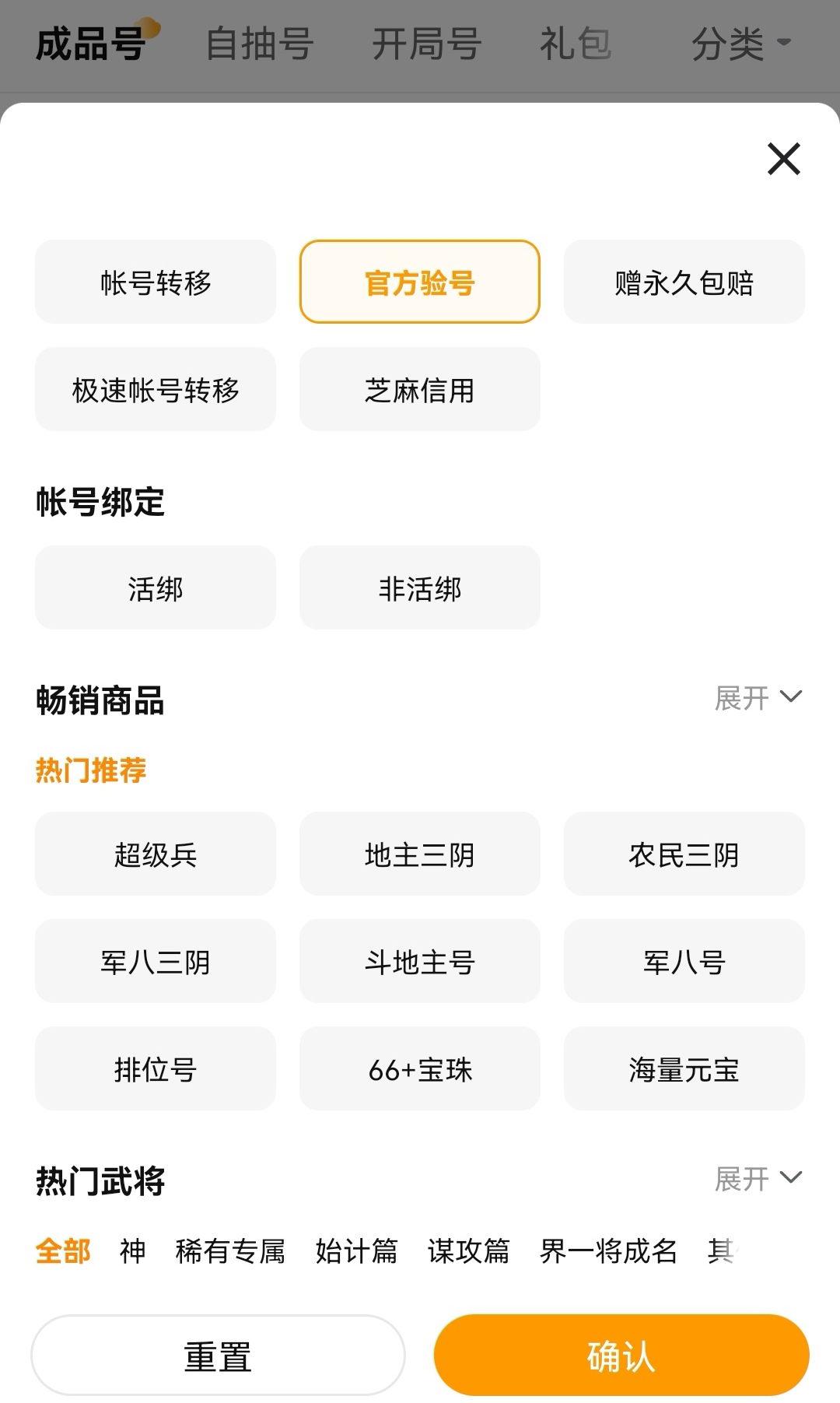The height and width of the screenshot is (1403, 840).
Task: Deselect the 官方验号 chip
Action: pos(419,282)
